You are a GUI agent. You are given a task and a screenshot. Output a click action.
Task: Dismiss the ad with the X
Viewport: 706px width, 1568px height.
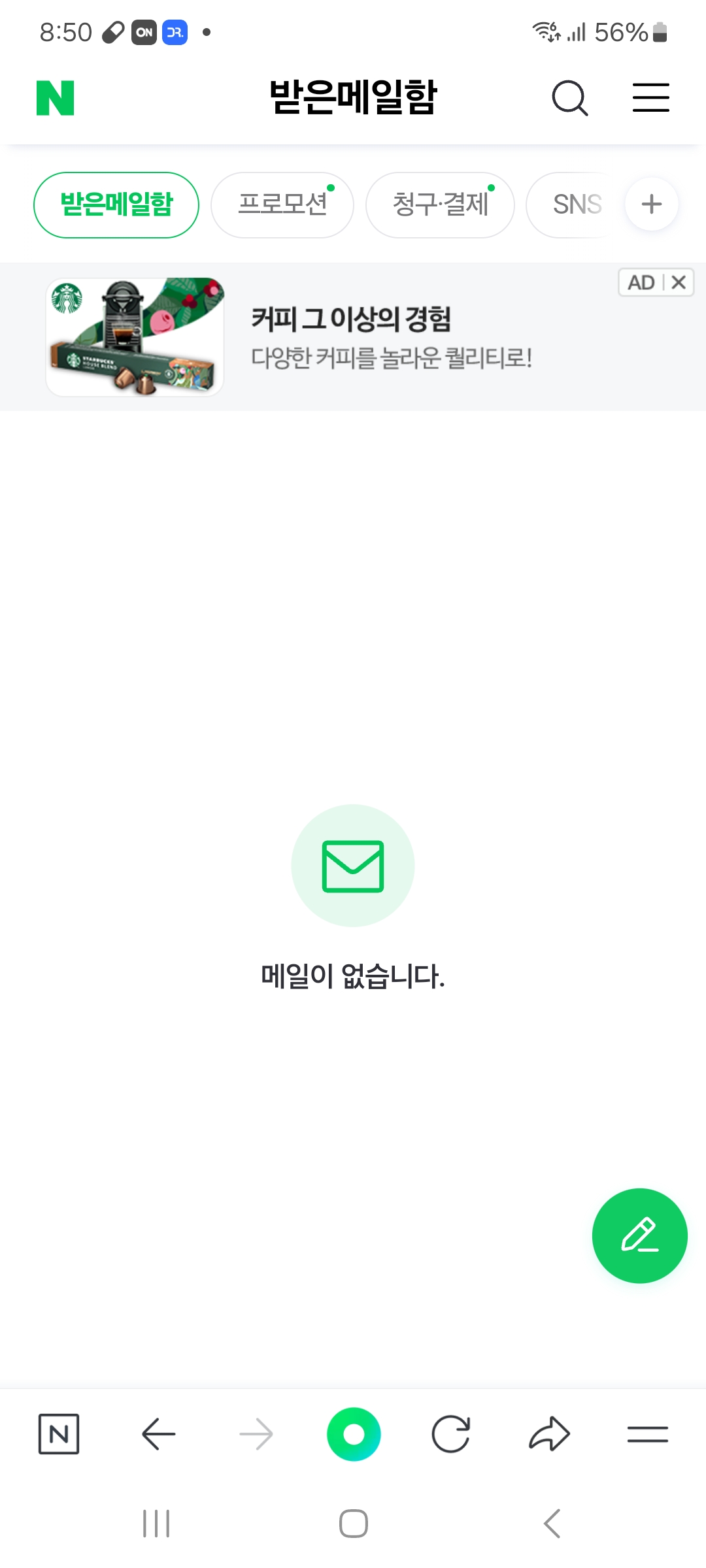pos(679,282)
